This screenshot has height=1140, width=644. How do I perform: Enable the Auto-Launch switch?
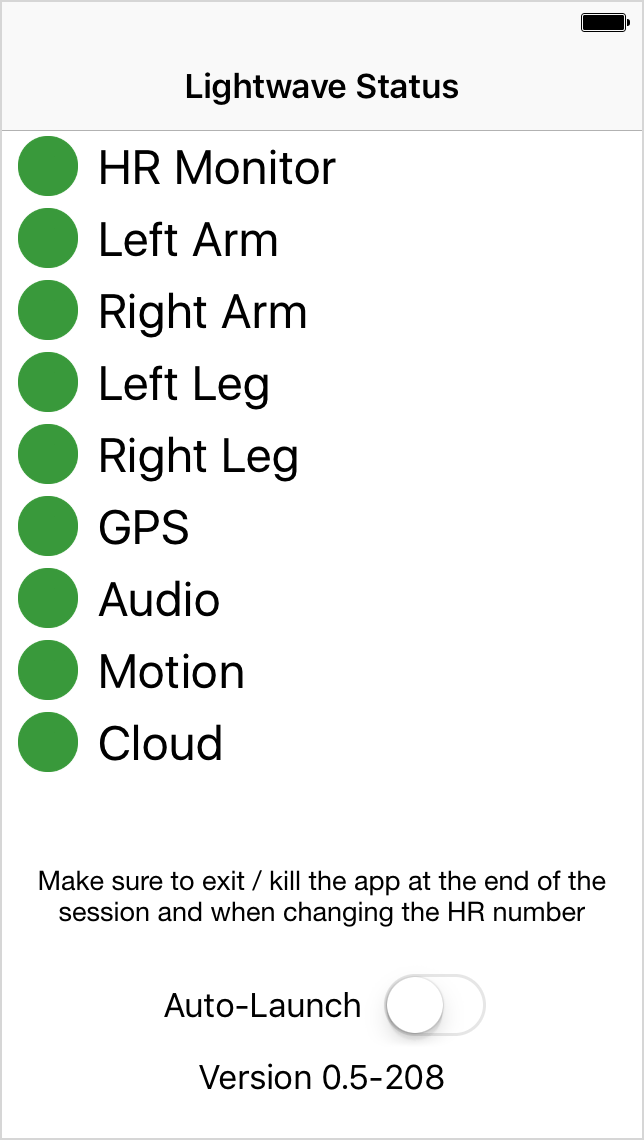click(x=435, y=1005)
